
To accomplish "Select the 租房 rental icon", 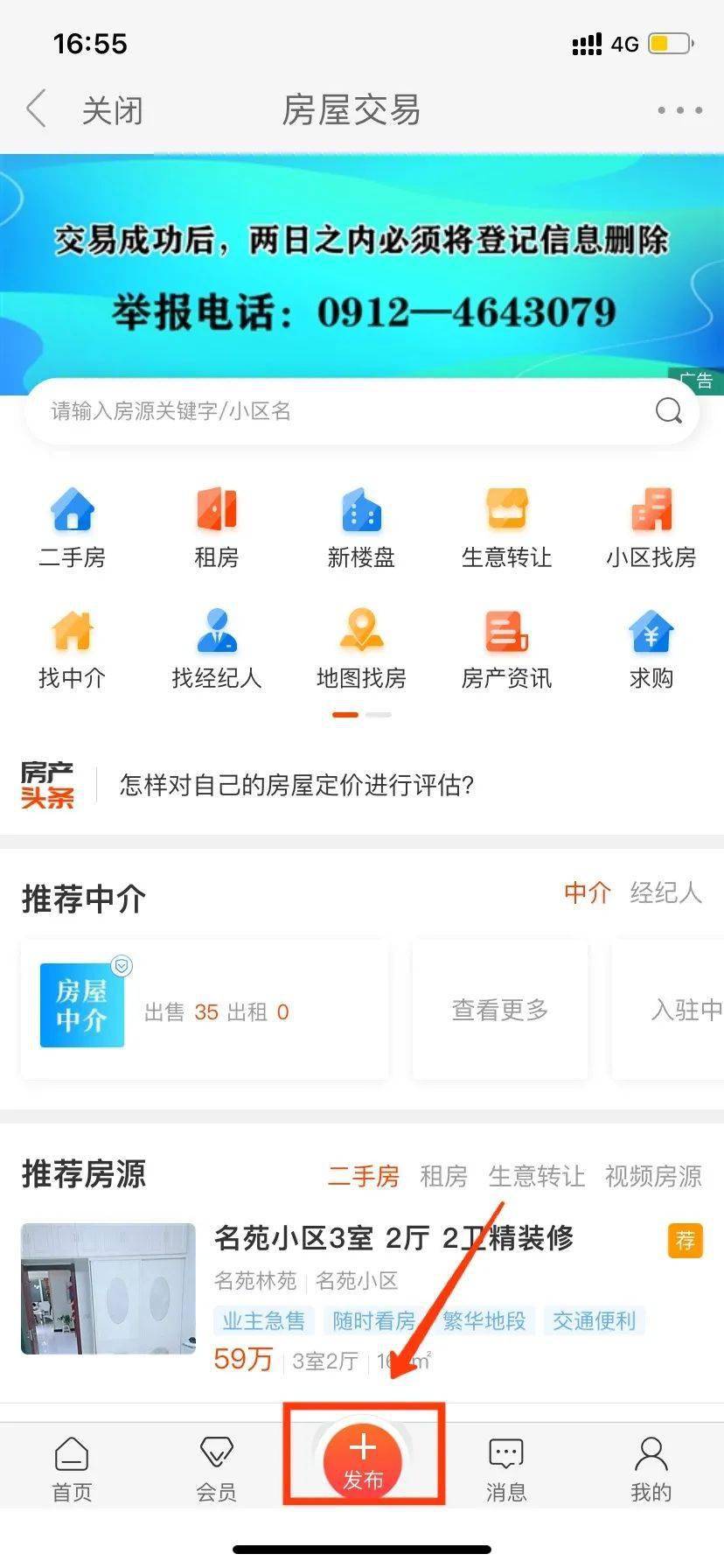I will coord(217,525).
